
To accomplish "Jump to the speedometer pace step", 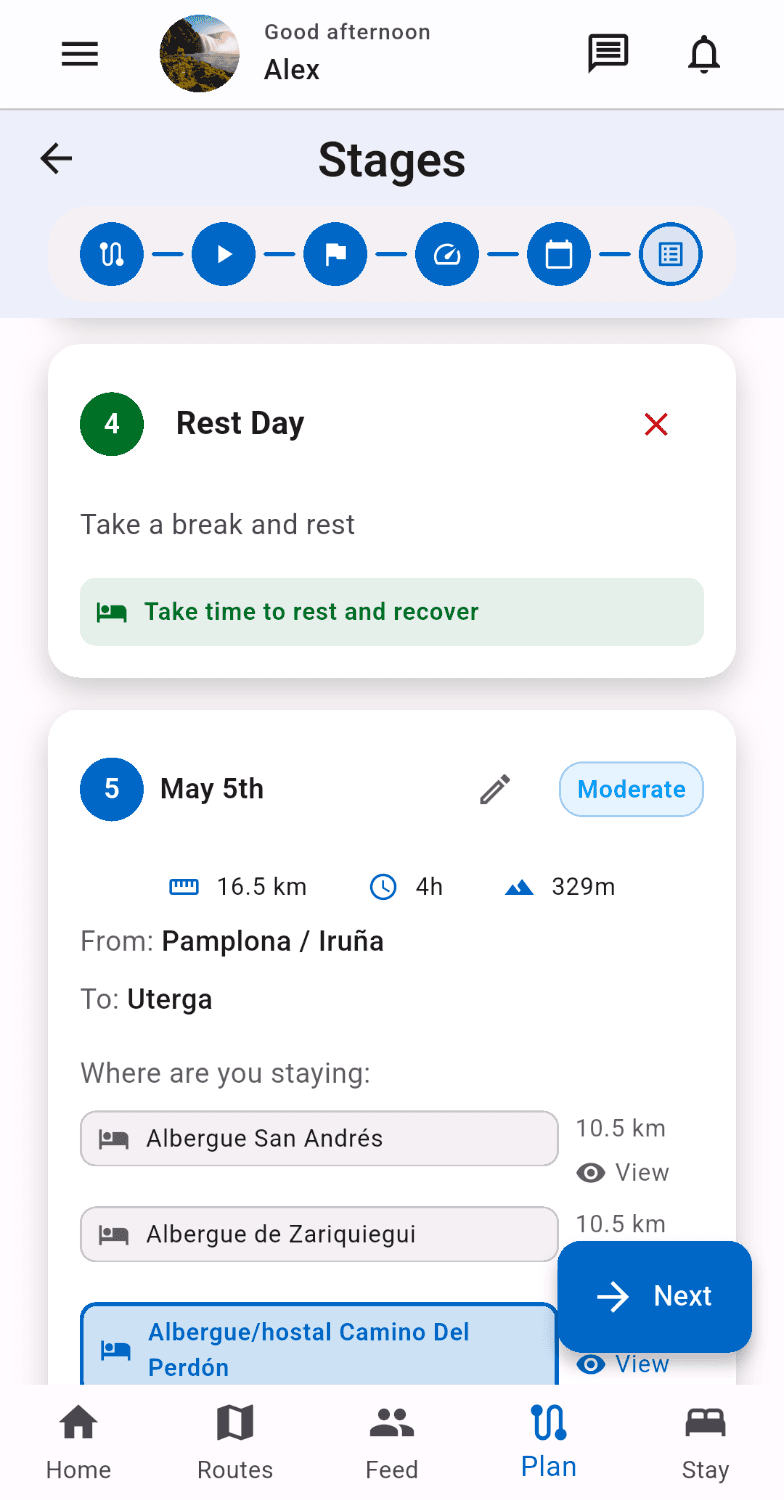I will coord(447,254).
